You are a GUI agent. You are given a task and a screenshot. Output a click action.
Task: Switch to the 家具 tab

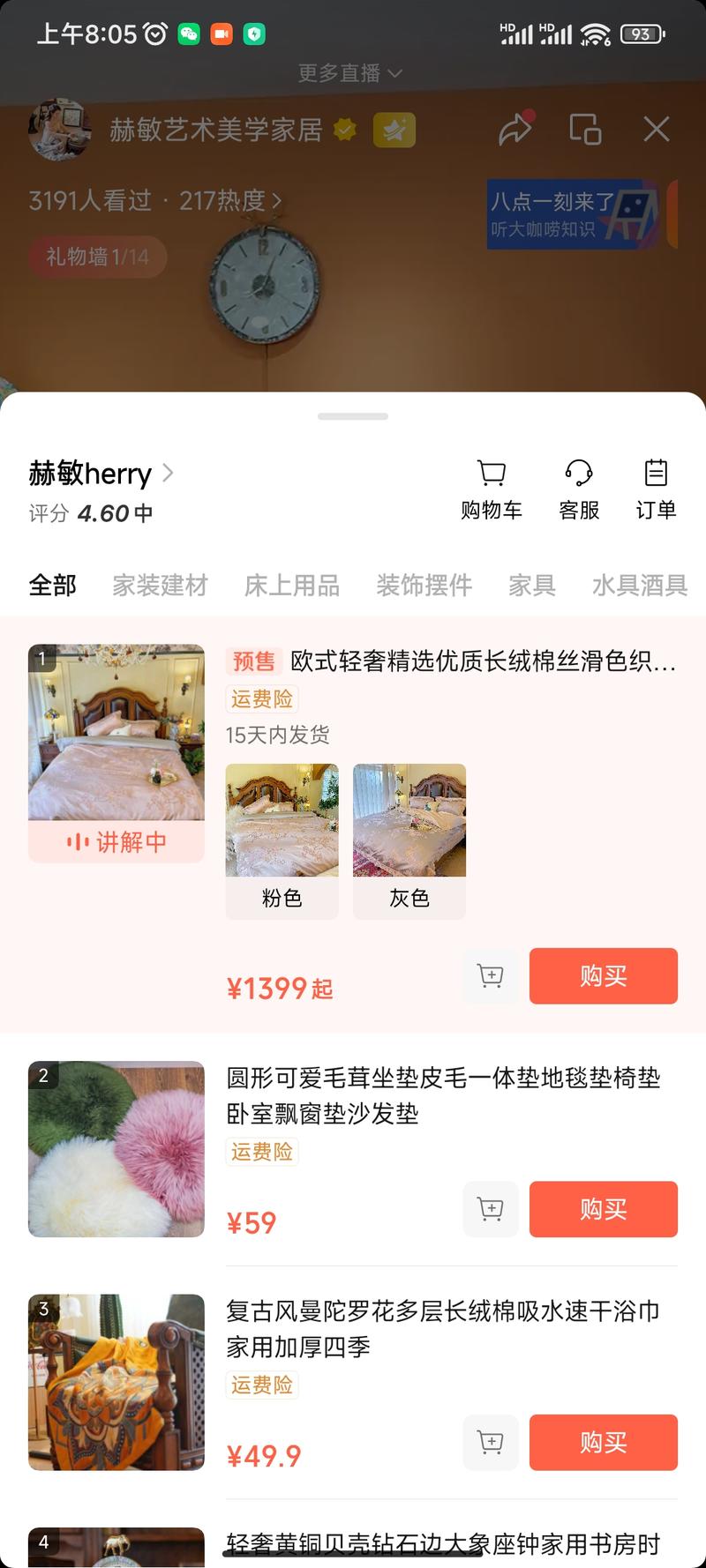click(x=531, y=585)
